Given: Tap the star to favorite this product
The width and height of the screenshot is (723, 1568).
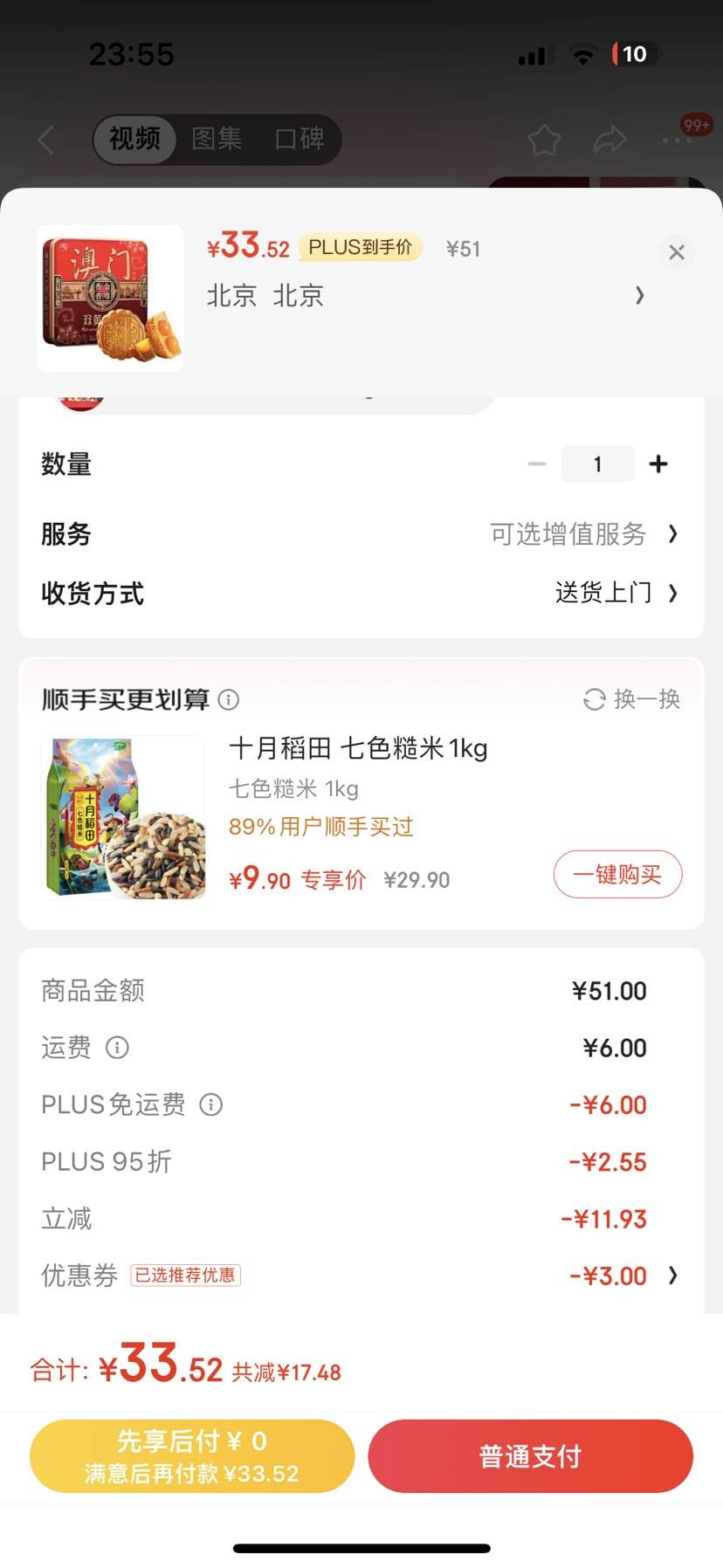Looking at the screenshot, I should tap(544, 140).
